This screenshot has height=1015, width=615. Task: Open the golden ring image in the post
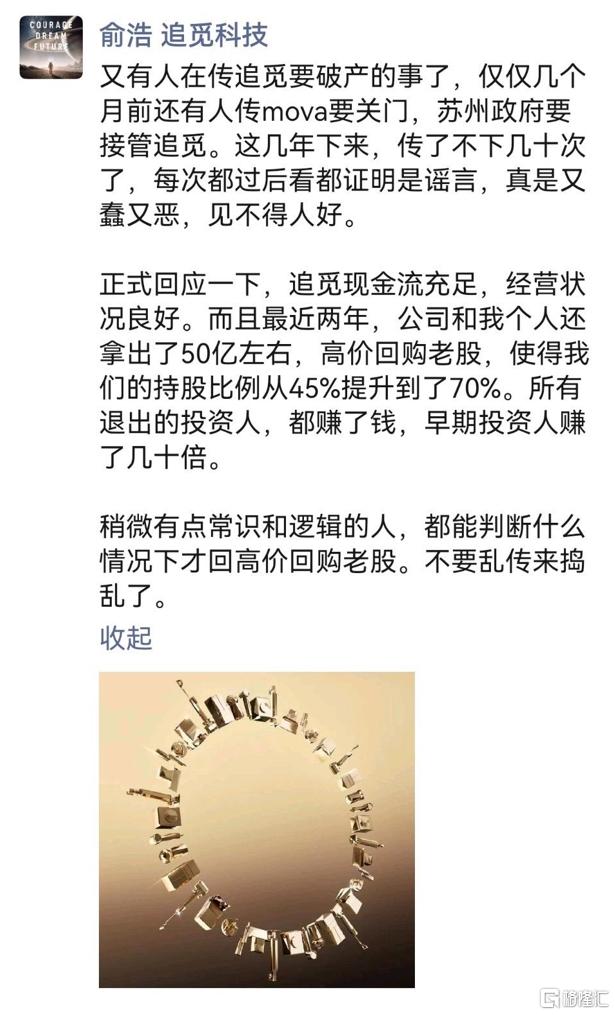tap(256, 829)
